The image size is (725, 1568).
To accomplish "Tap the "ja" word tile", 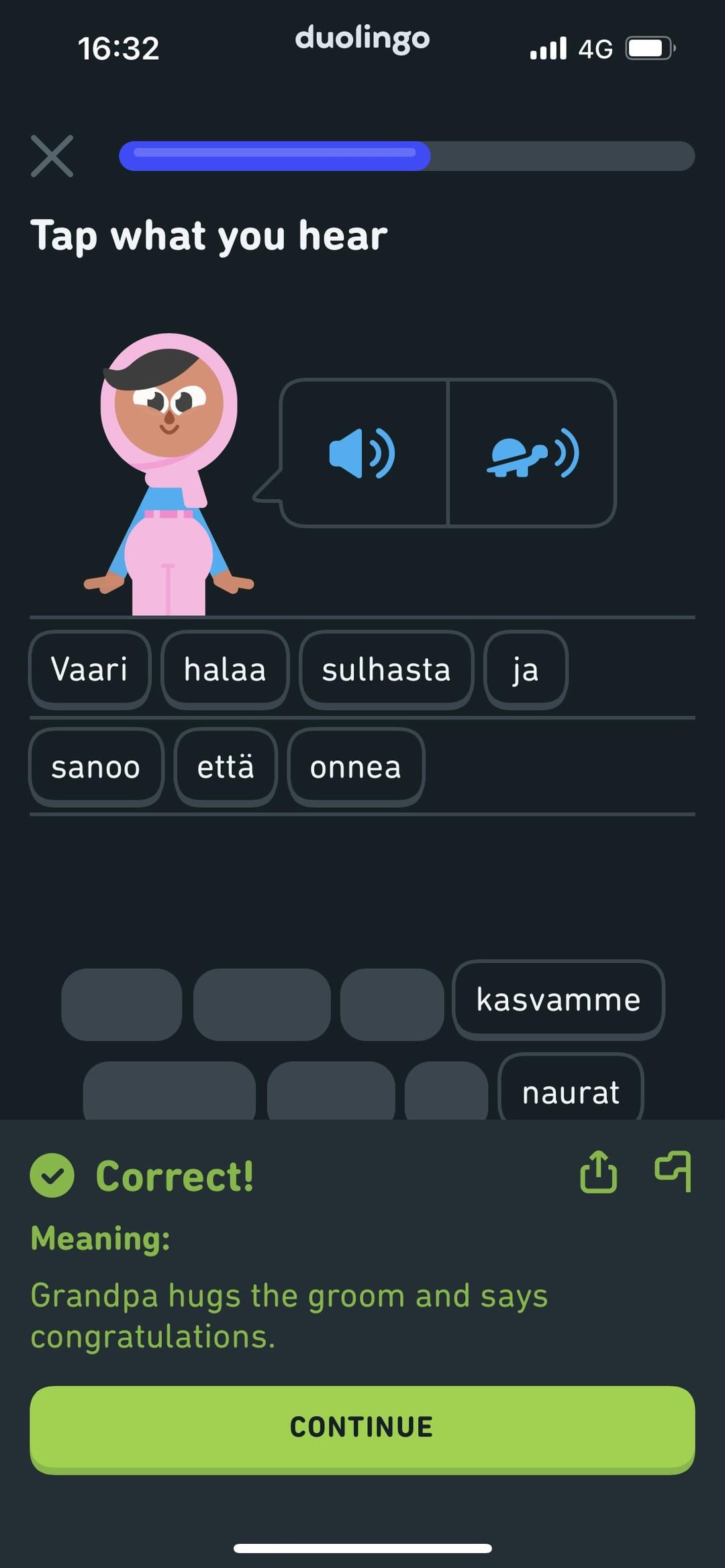I will [526, 670].
